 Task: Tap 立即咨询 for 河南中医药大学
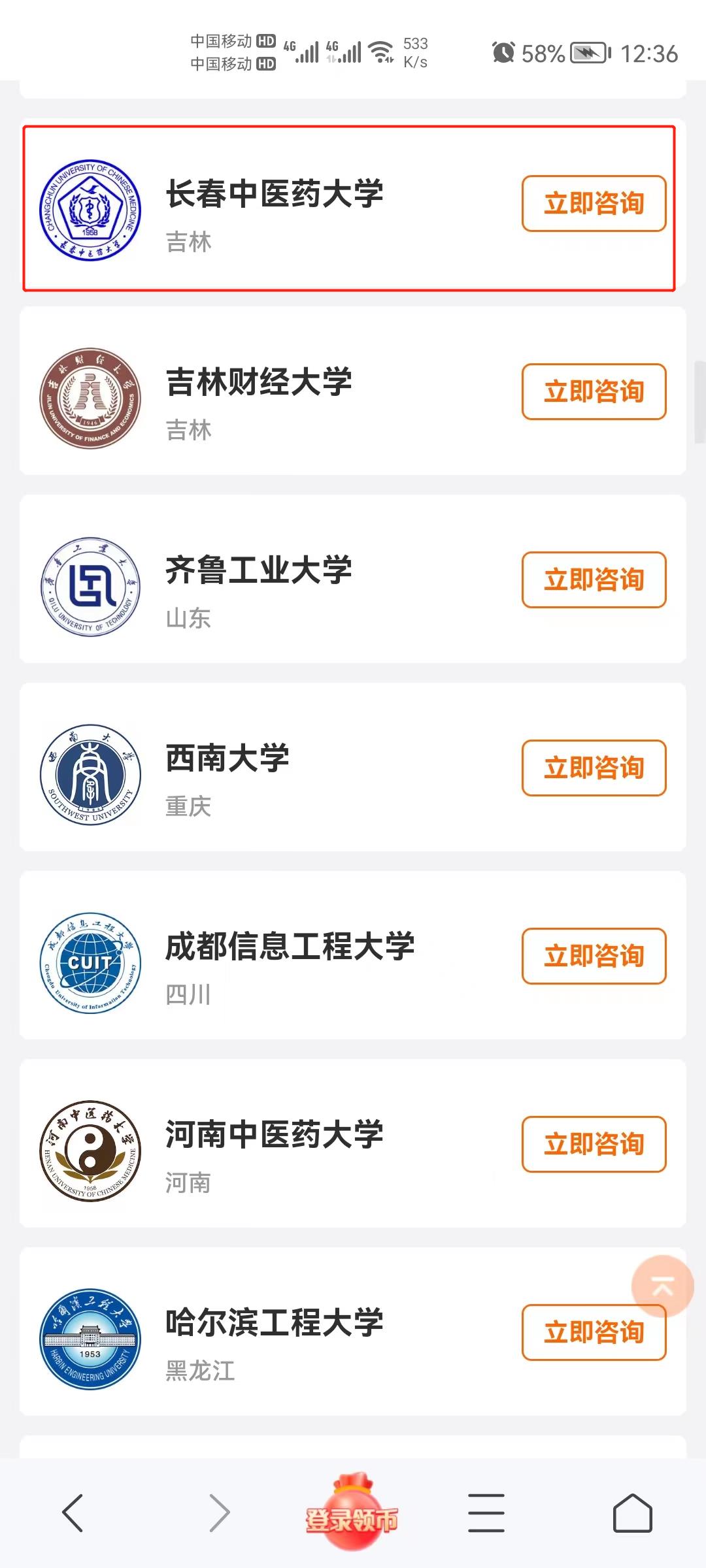594,1144
